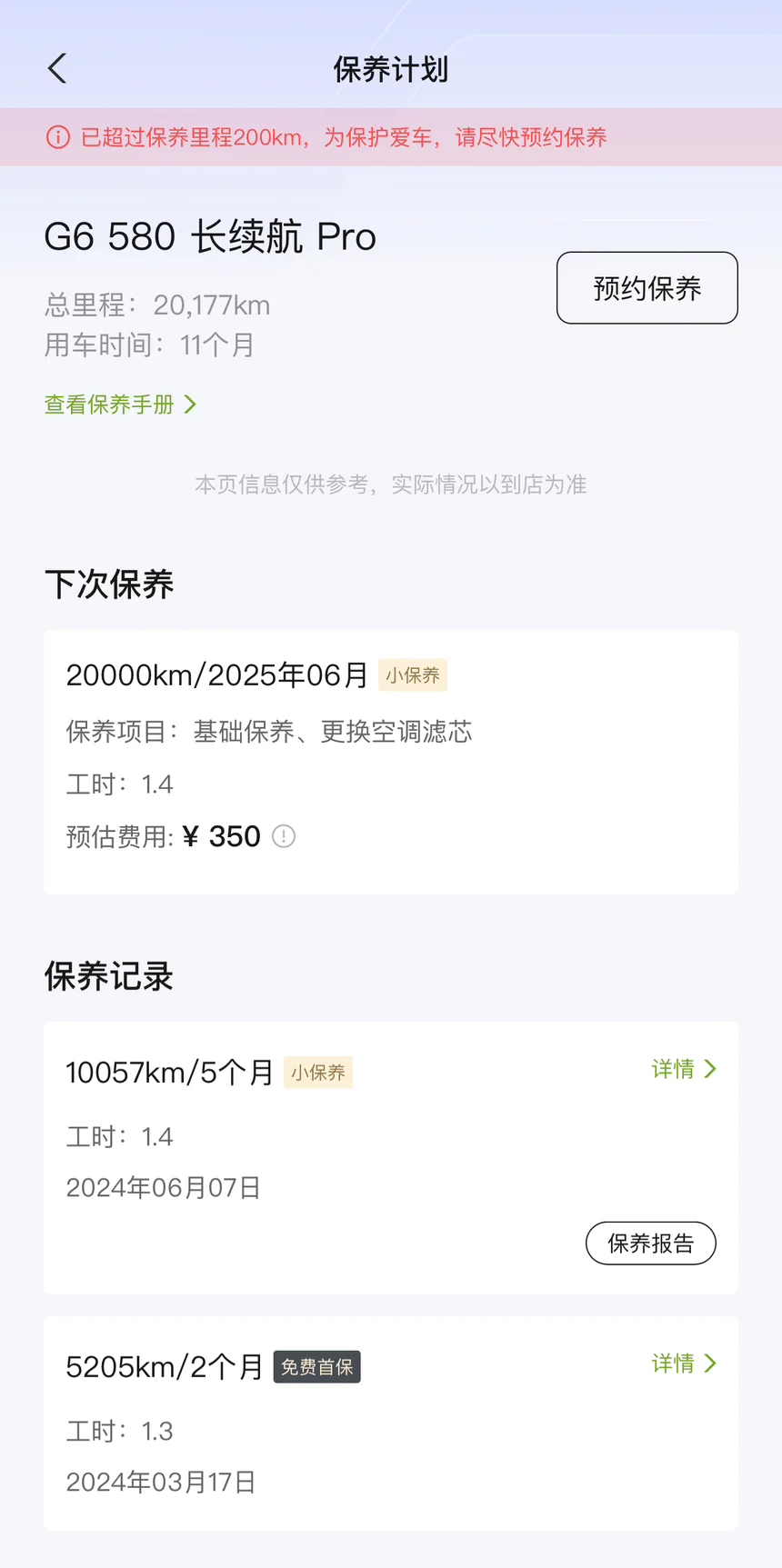The image size is (782, 1568).
Task: Open the 20000km/2025年06月 next maintenance card
Action: tap(391, 762)
